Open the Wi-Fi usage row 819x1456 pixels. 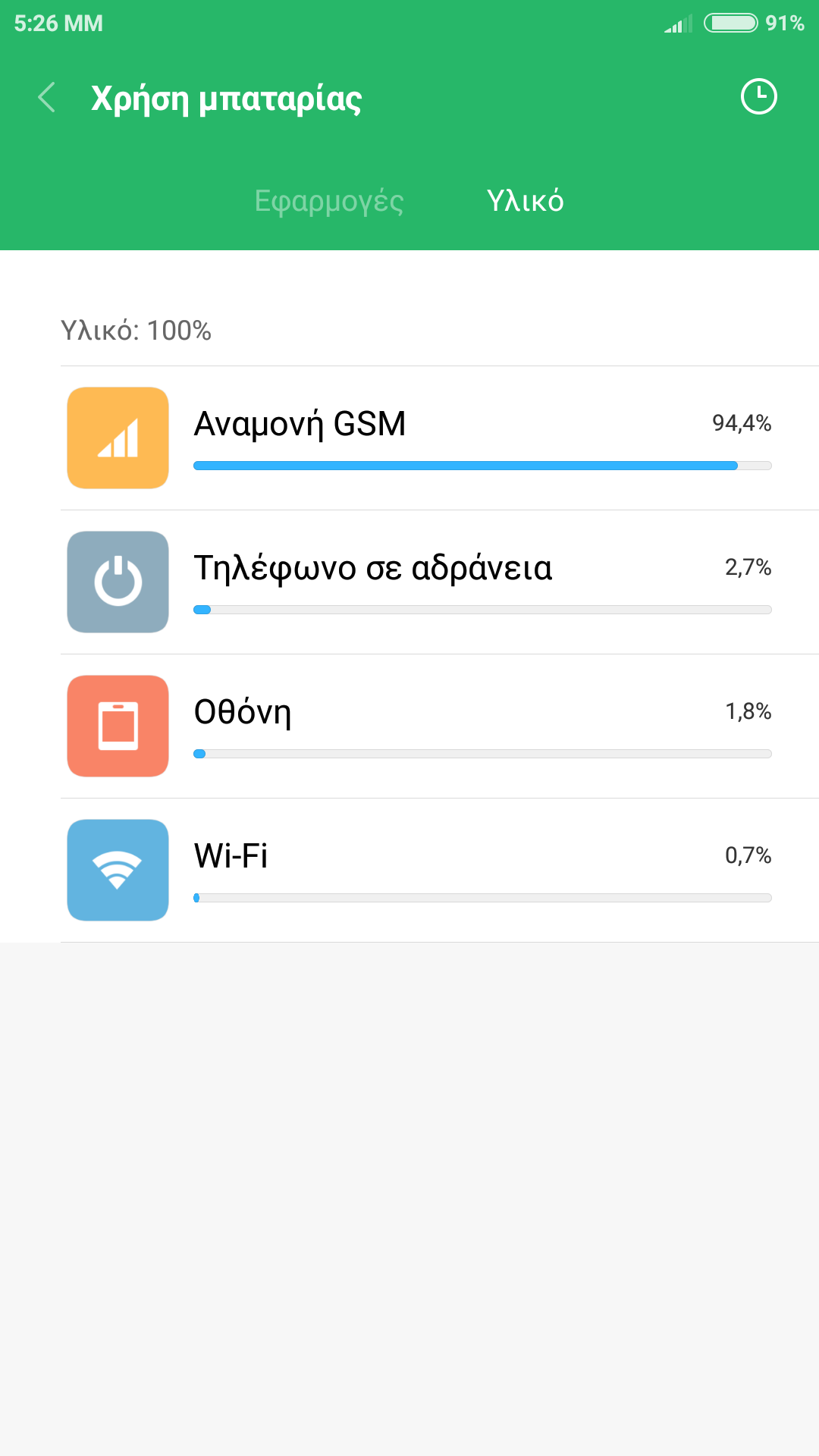pyautogui.click(x=440, y=871)
